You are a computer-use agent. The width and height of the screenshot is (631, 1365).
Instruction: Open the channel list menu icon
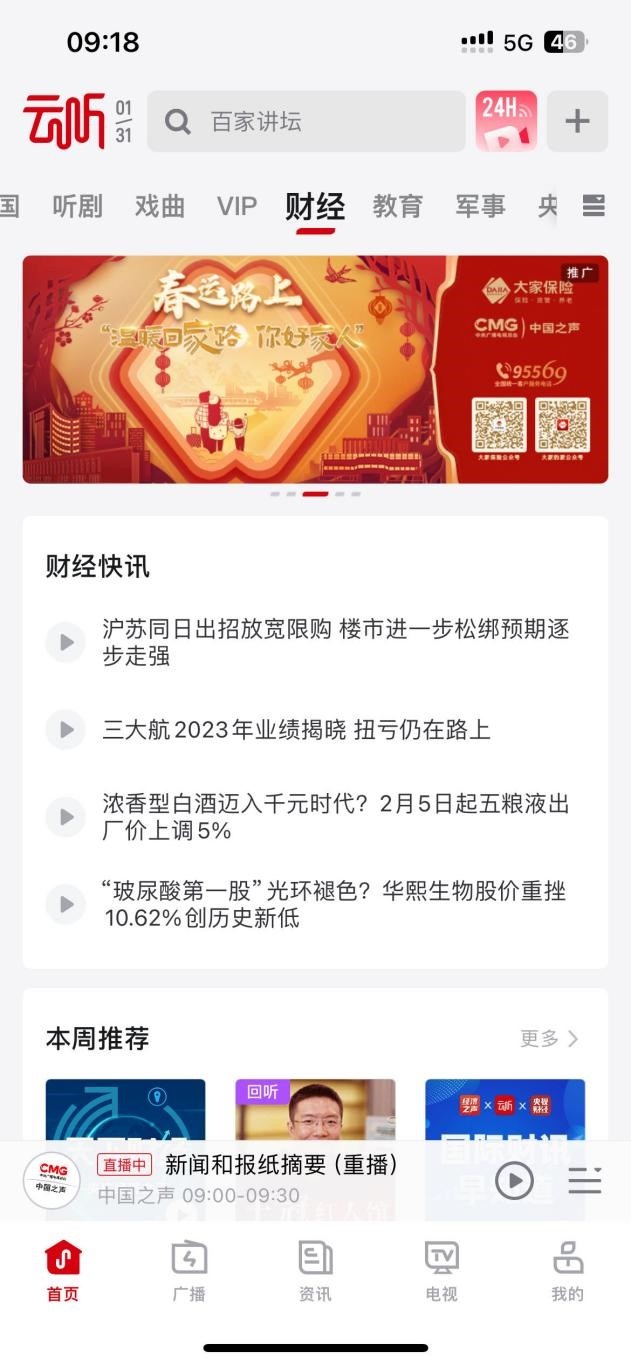coord(594,206)
